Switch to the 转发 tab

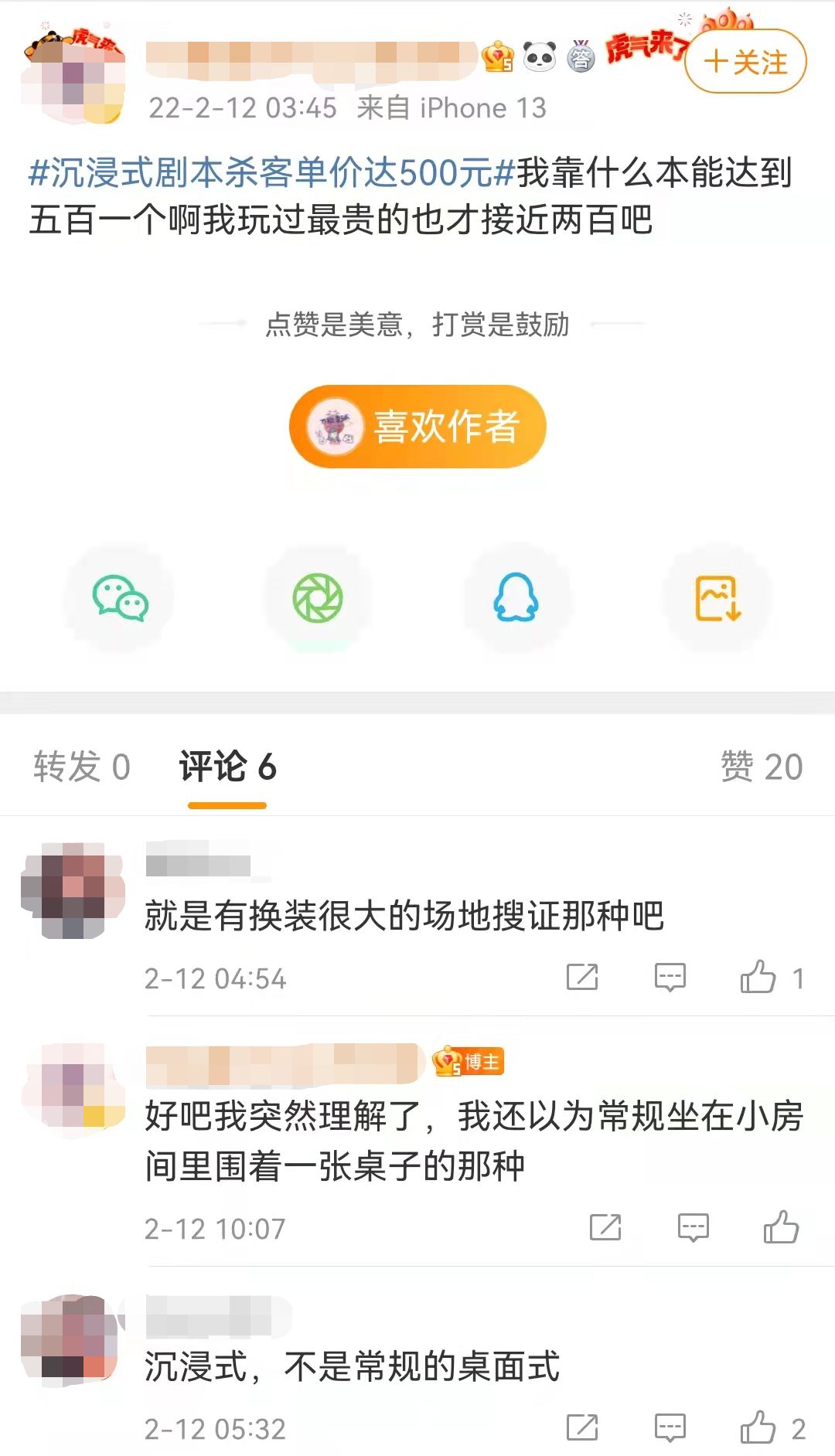coord(81,767)
